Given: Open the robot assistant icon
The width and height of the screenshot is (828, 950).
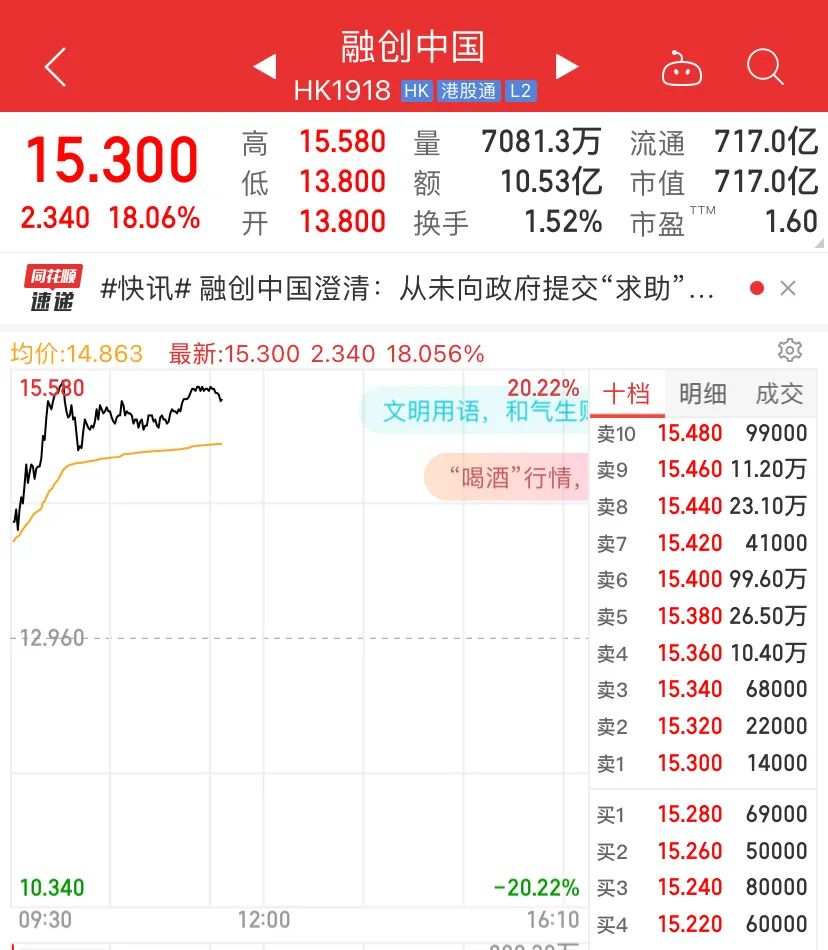Looking at the screenshot, I should point(681,68).
